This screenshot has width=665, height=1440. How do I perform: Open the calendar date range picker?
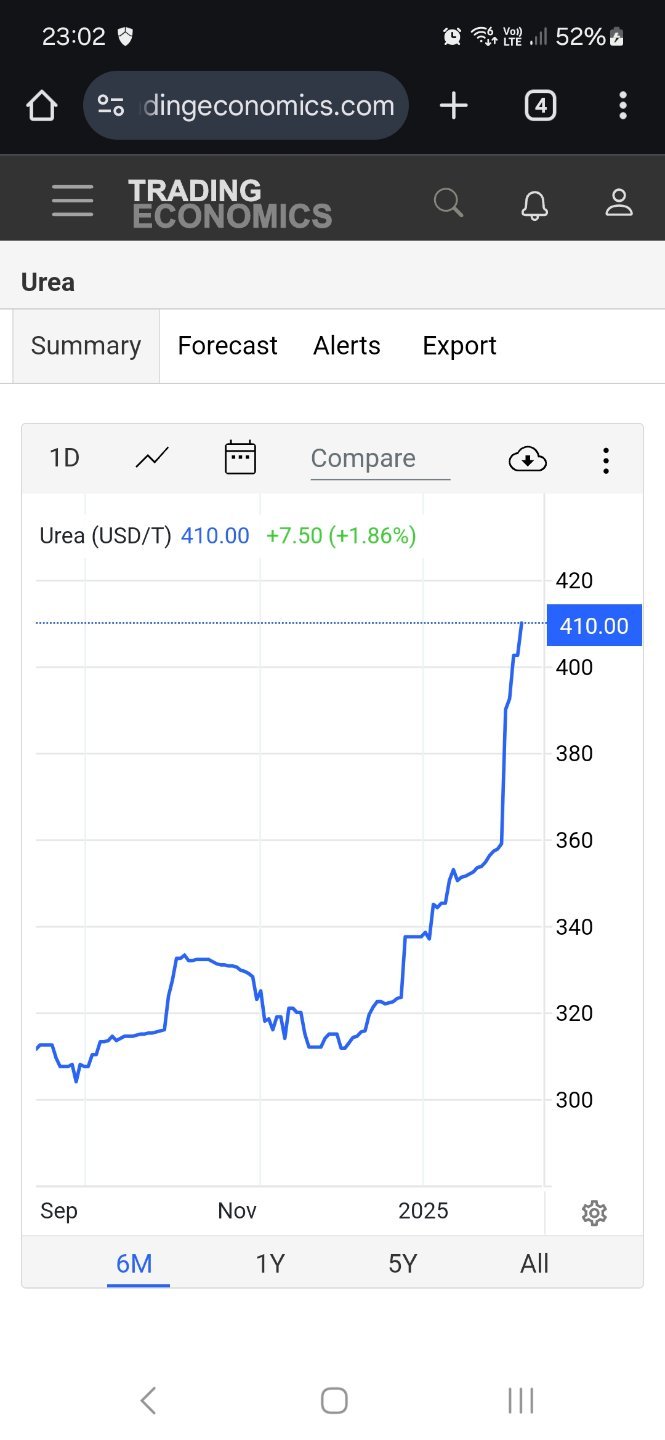tap(240, 458)
